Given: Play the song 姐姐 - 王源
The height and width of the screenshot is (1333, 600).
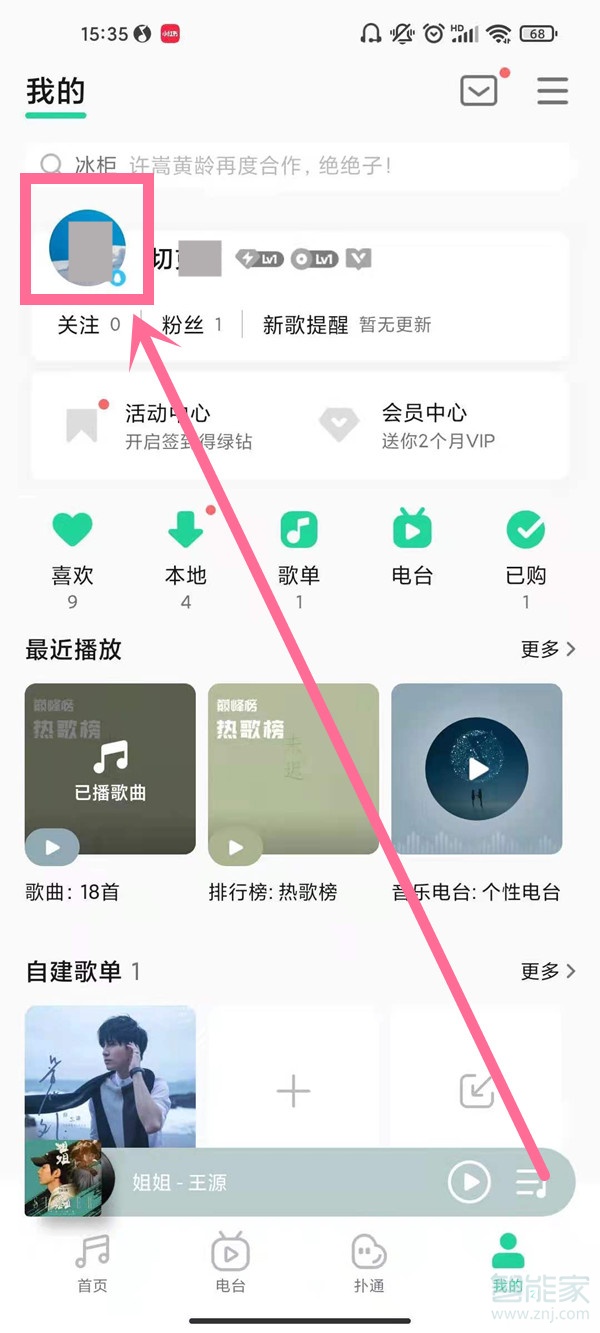Looking at the screenshot, I should click(x=469, y=1182).
